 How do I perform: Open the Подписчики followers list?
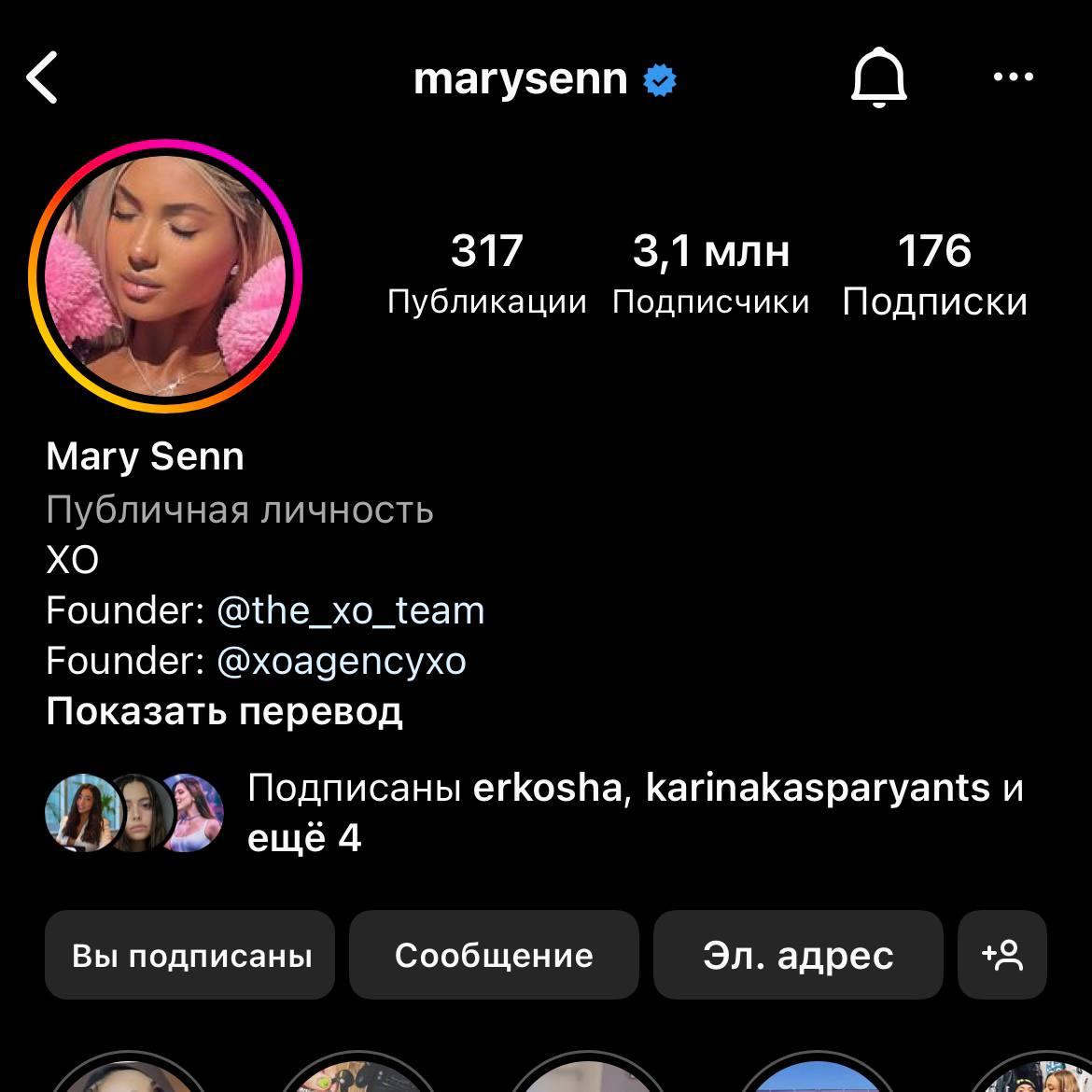point(710,274)
